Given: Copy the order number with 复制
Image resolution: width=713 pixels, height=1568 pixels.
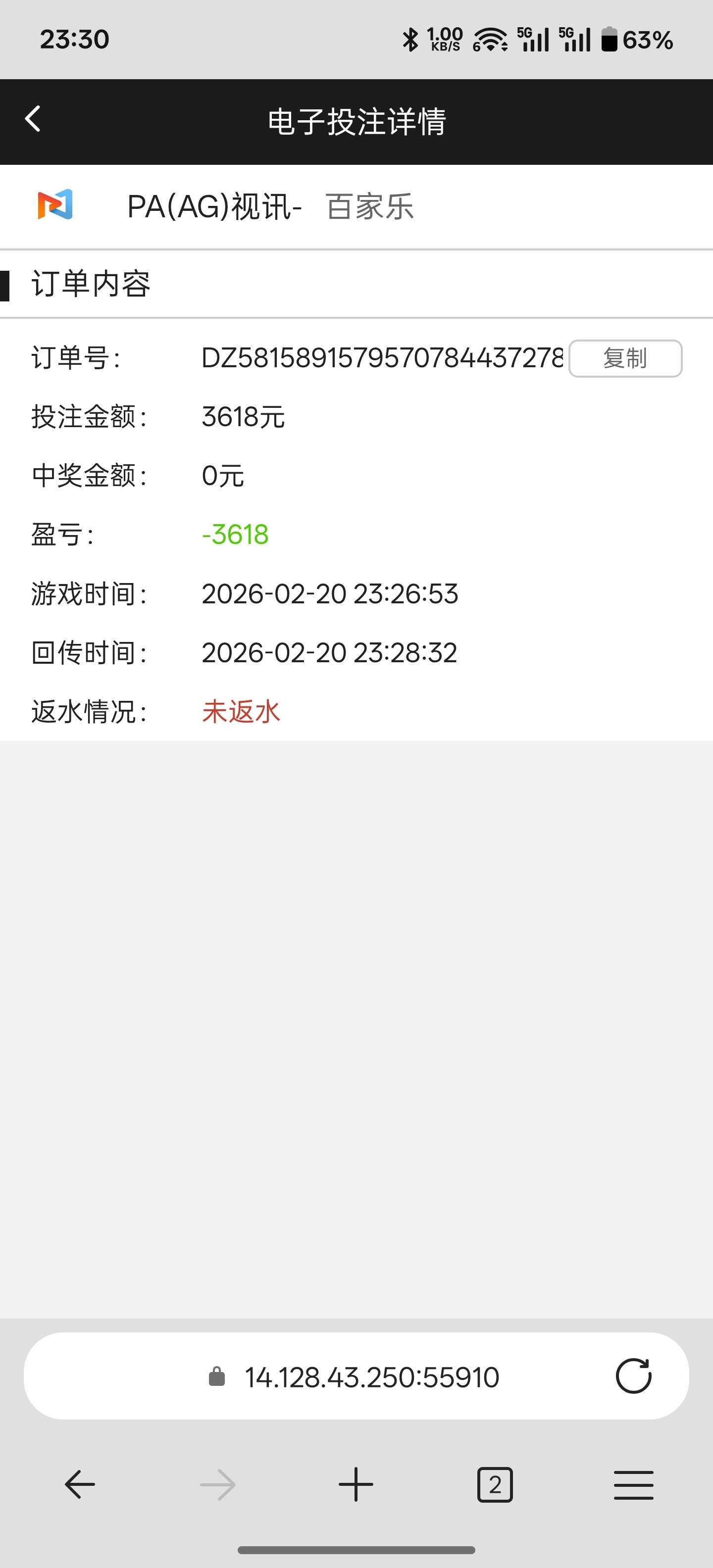Looking at the screenshot, I should pos(625,358).
